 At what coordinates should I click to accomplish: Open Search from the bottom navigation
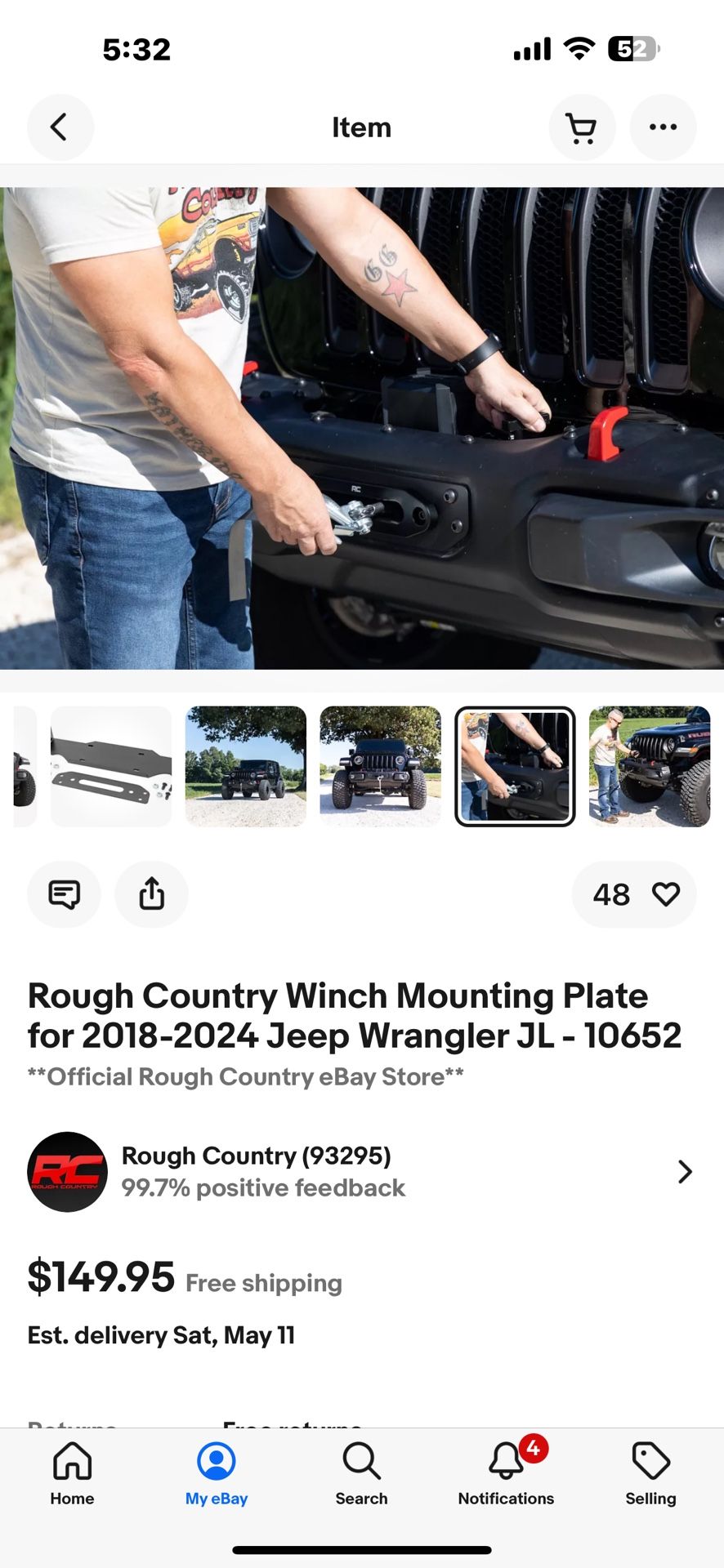pos(361,1474)
